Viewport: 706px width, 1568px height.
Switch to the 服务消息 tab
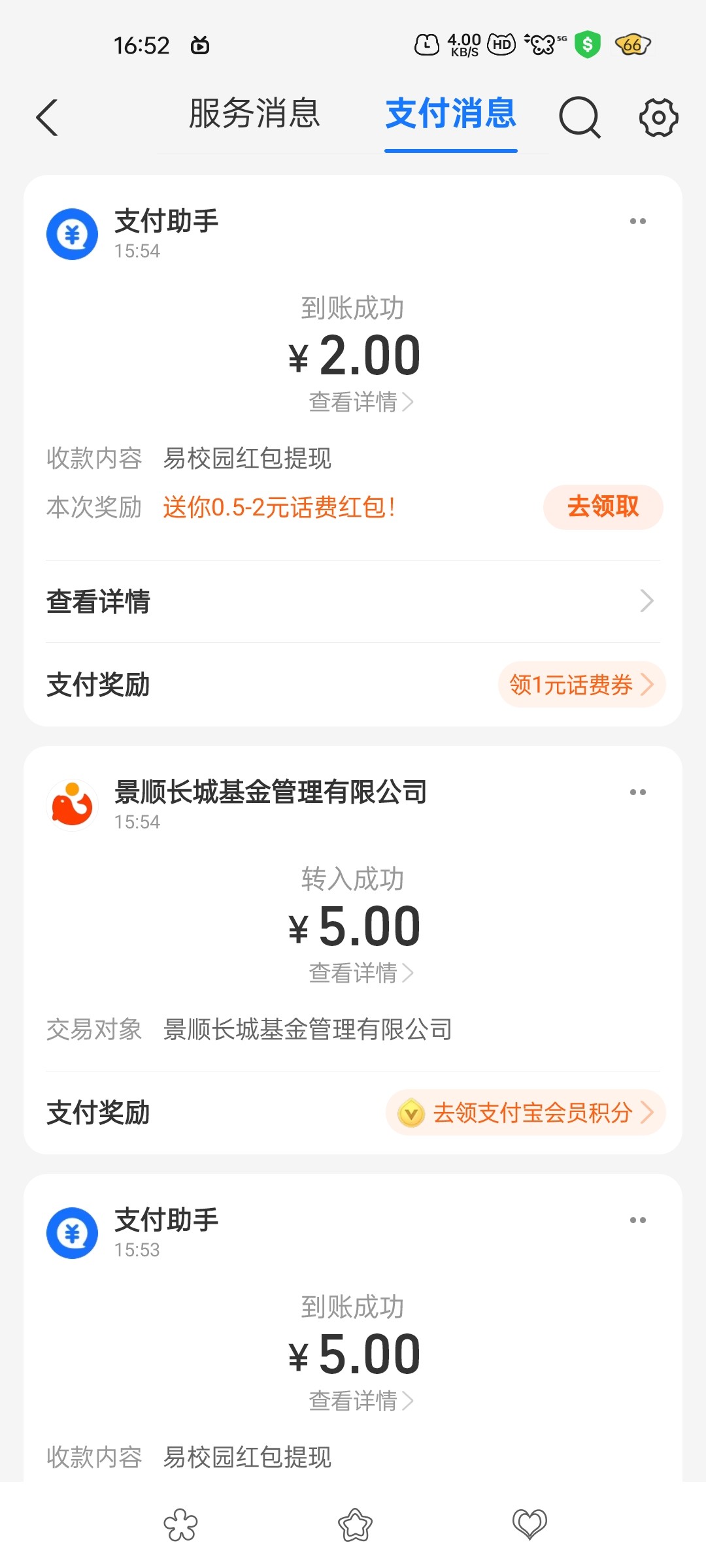click(x=254, y=113)
